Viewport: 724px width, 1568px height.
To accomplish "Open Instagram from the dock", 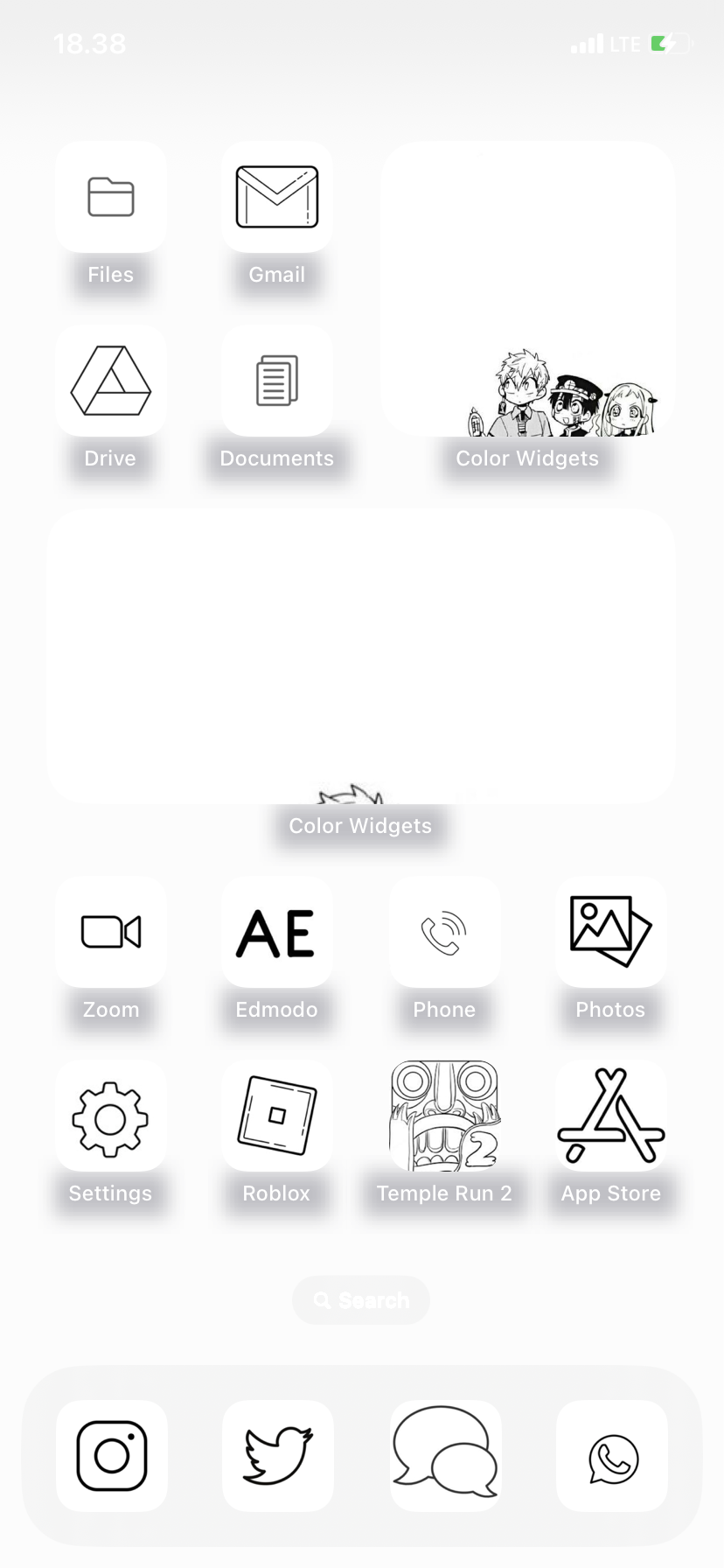I will [x=111, y=1455].
